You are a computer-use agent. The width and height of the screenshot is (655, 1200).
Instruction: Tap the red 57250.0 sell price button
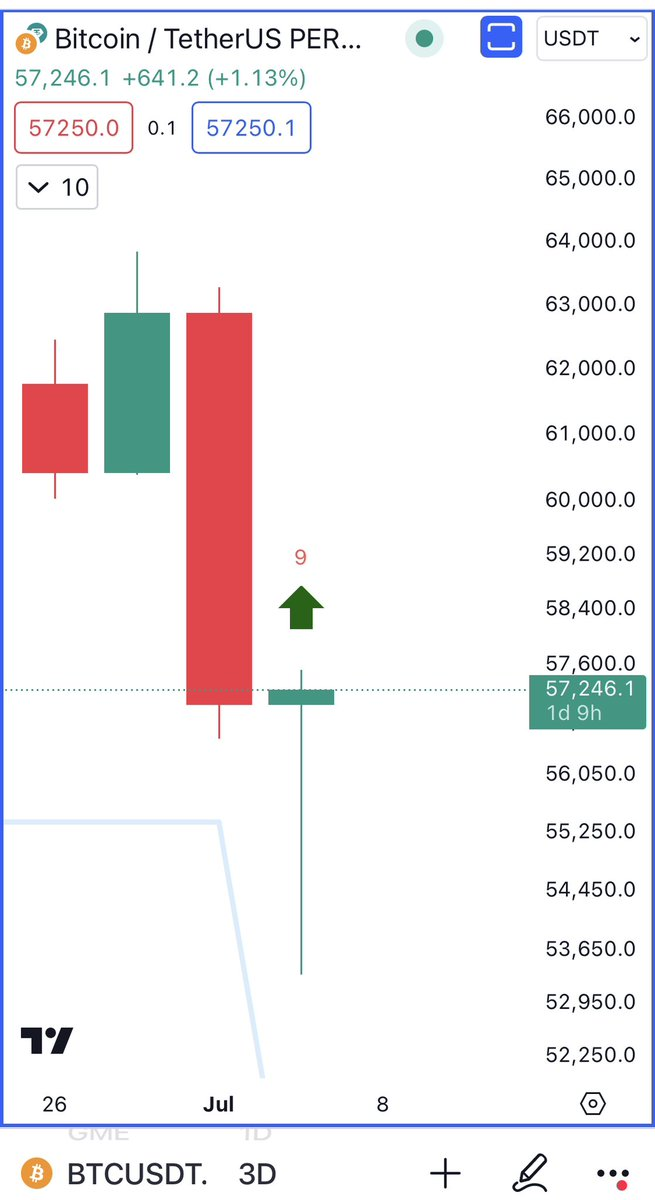(74, 128)
